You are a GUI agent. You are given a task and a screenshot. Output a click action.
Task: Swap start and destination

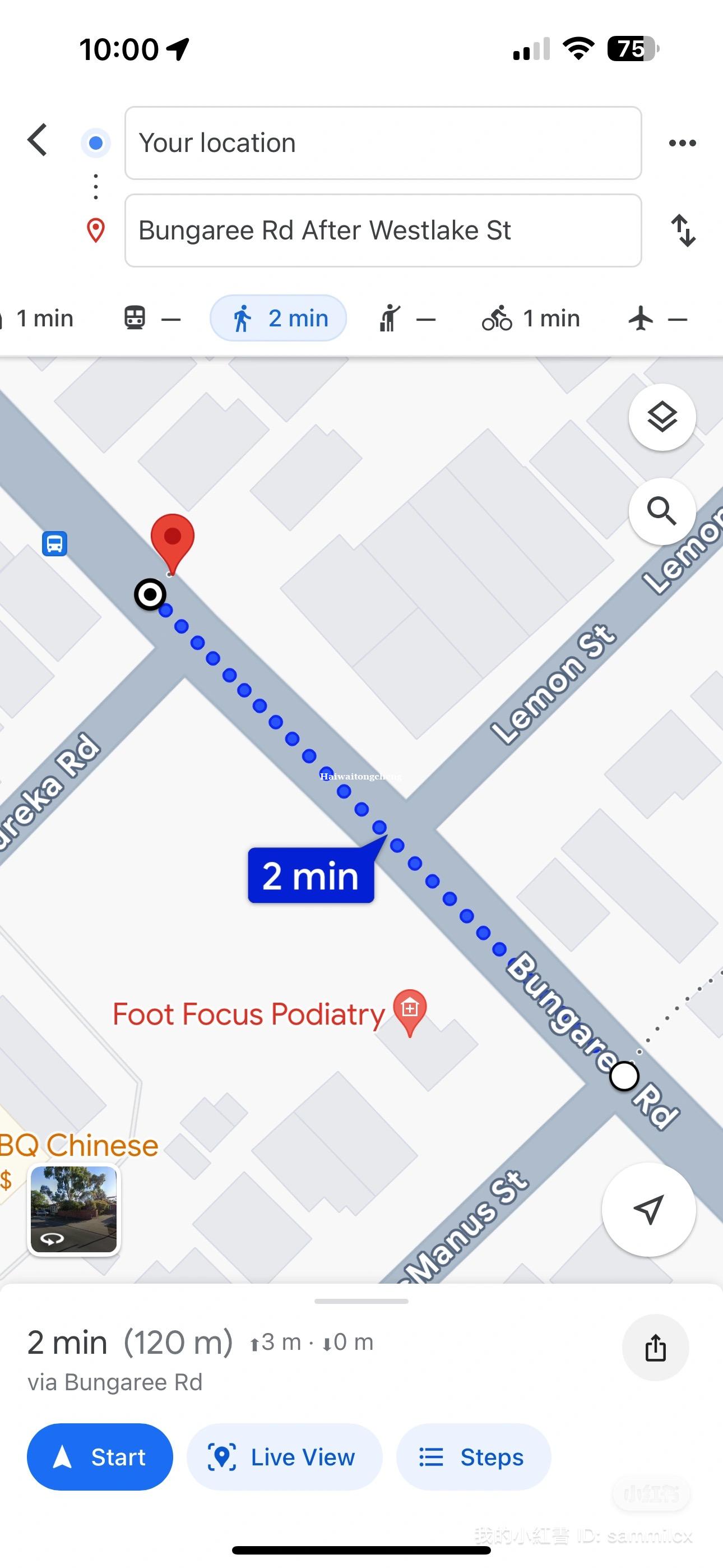(x=683, y=230)
